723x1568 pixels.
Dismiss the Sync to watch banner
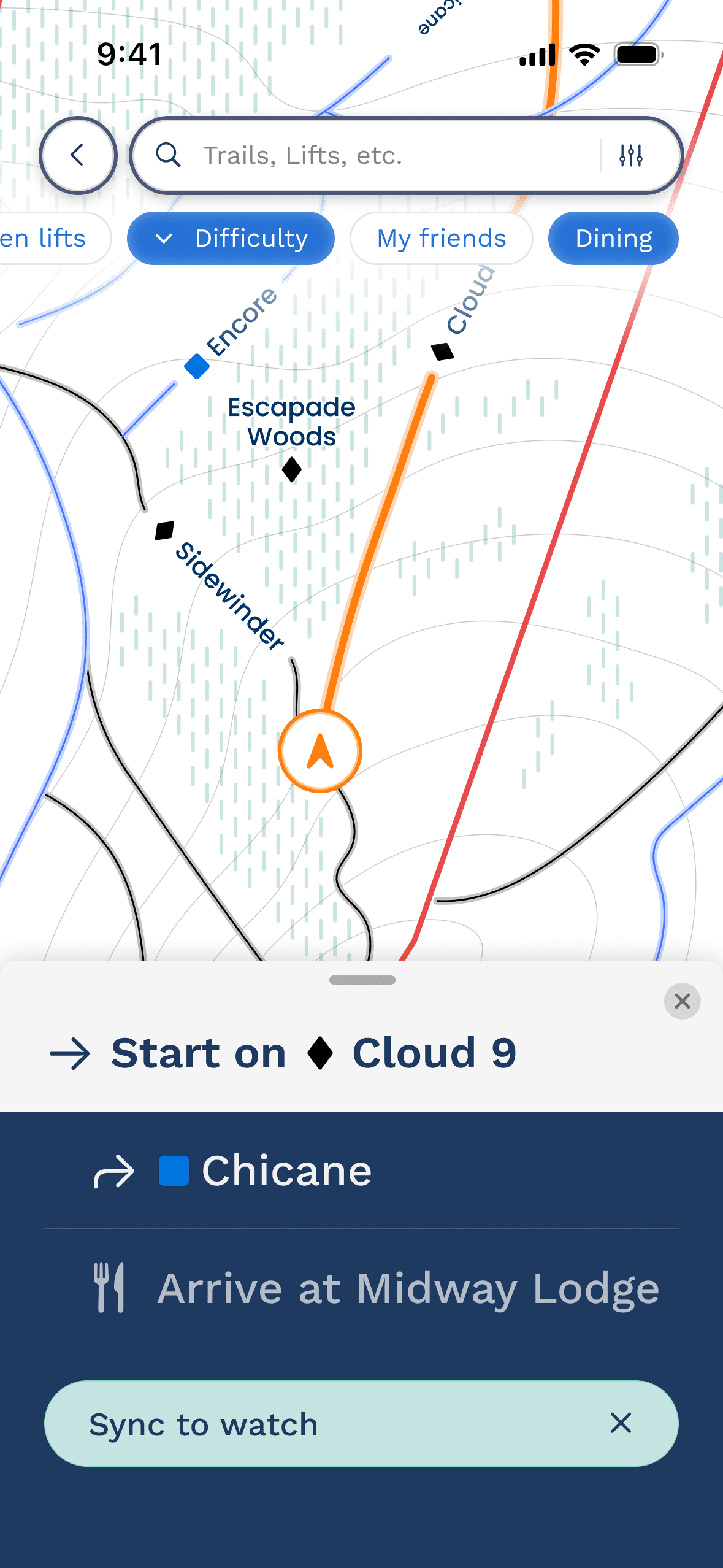point(621,1423)
